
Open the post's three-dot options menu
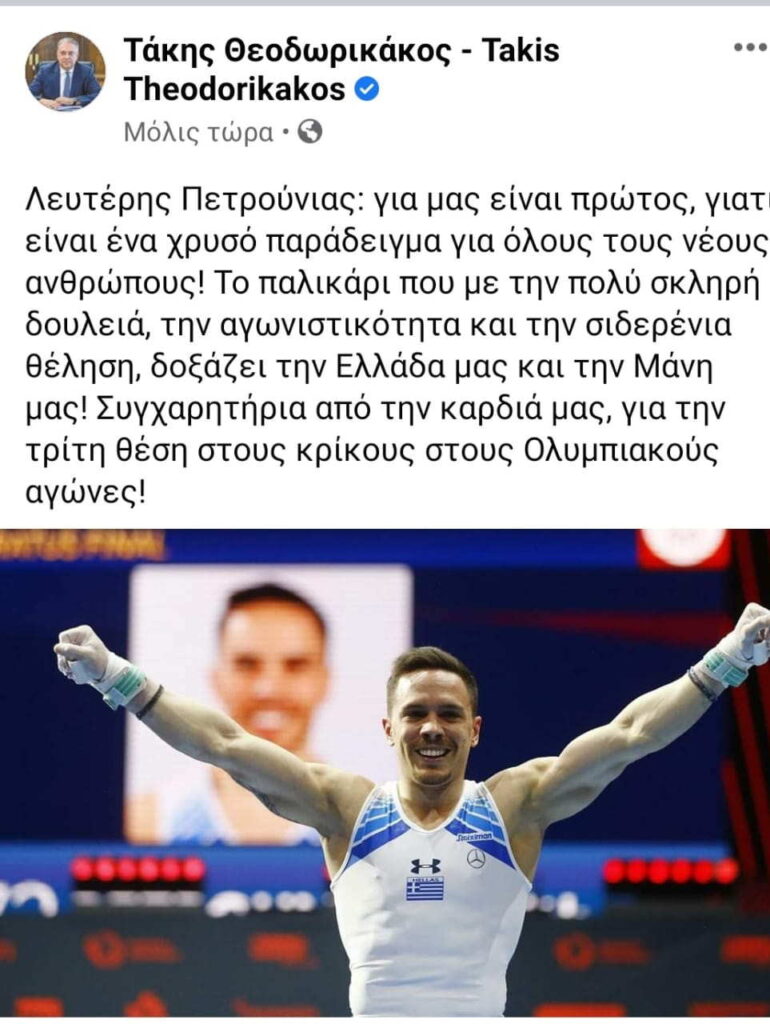[x=749, y=47]
